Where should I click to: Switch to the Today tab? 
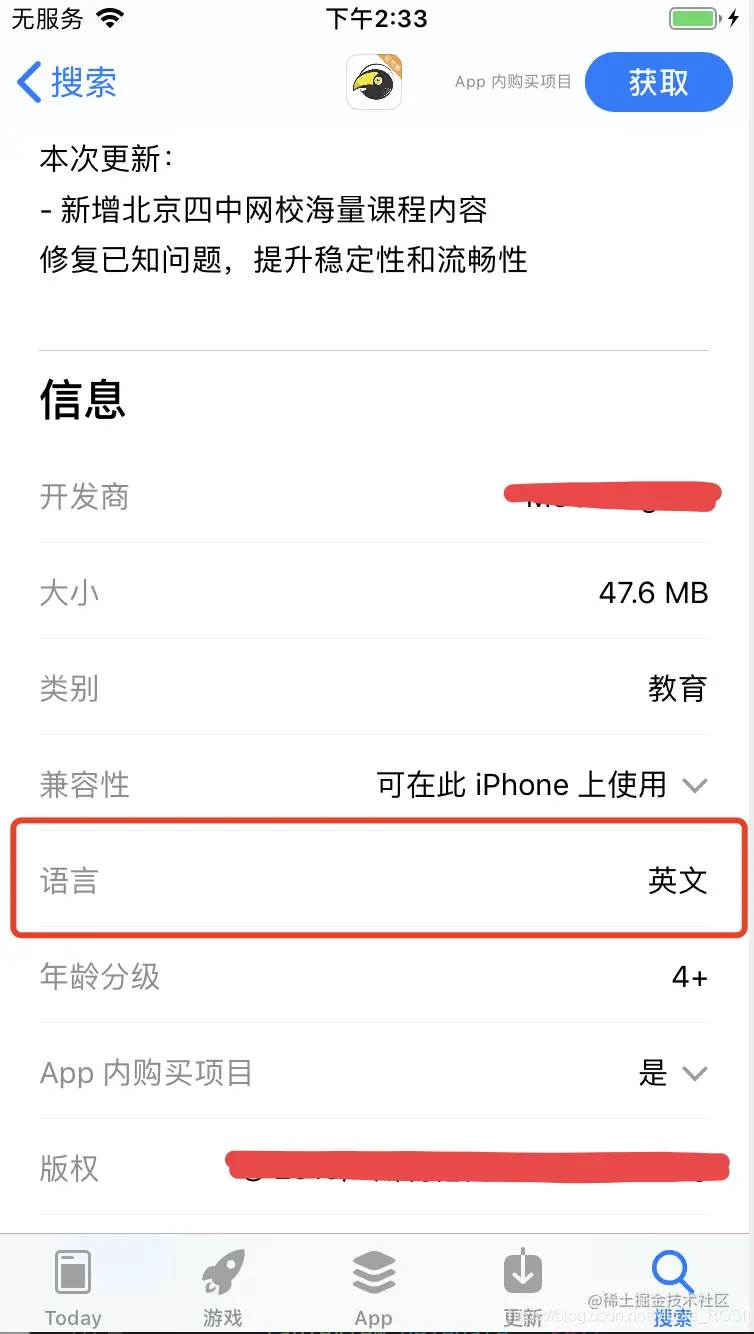coord(73,1285)
